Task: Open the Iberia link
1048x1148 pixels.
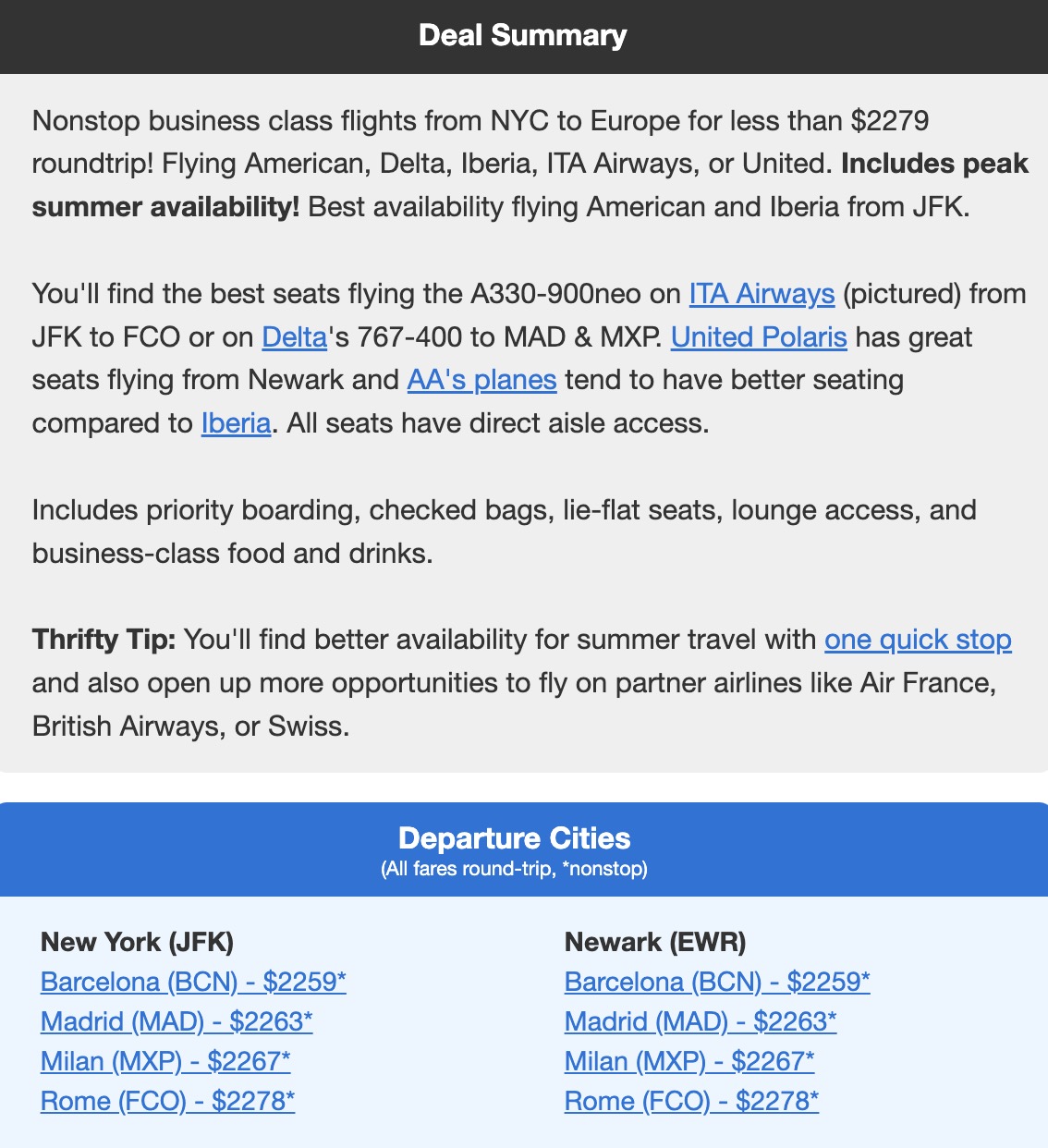Action: coord(236,423)
